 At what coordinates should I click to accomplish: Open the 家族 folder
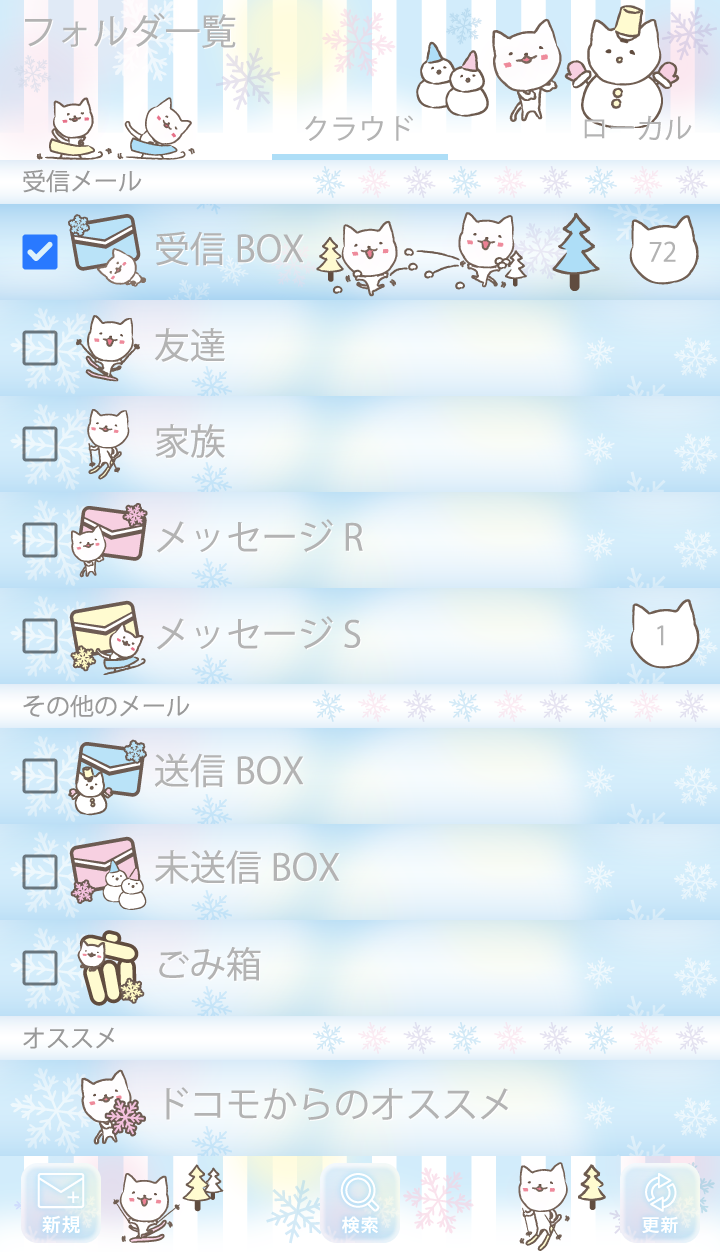pyautogui.click(x=190, y=443)
